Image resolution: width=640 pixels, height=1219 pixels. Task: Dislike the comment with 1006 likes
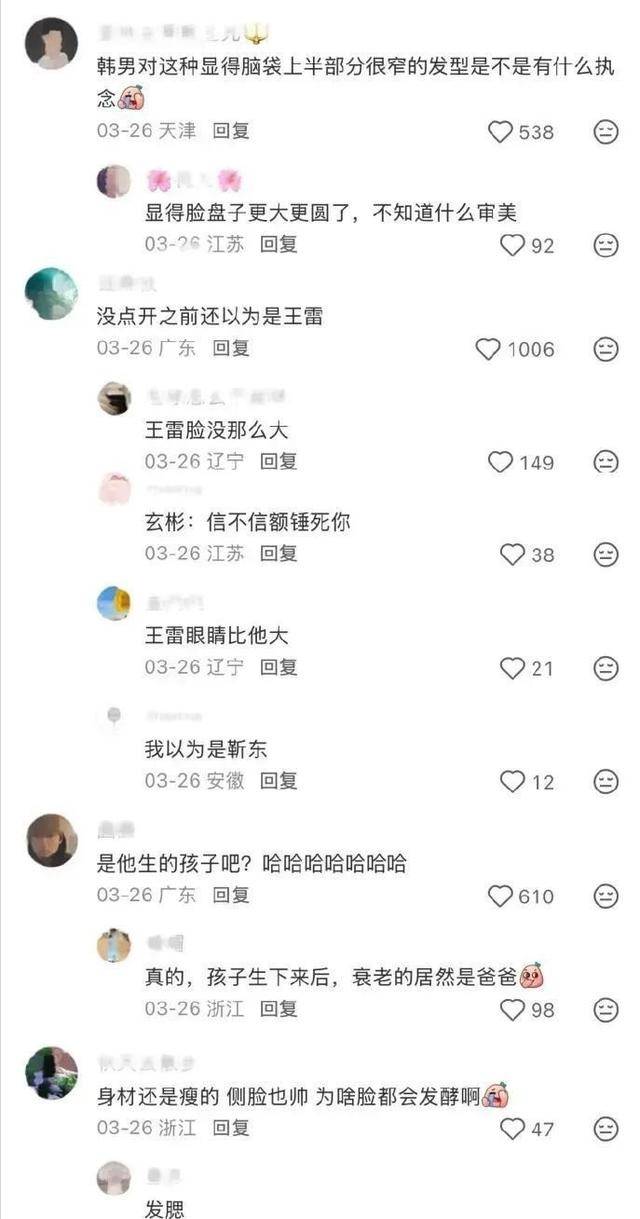pos(606,349)
